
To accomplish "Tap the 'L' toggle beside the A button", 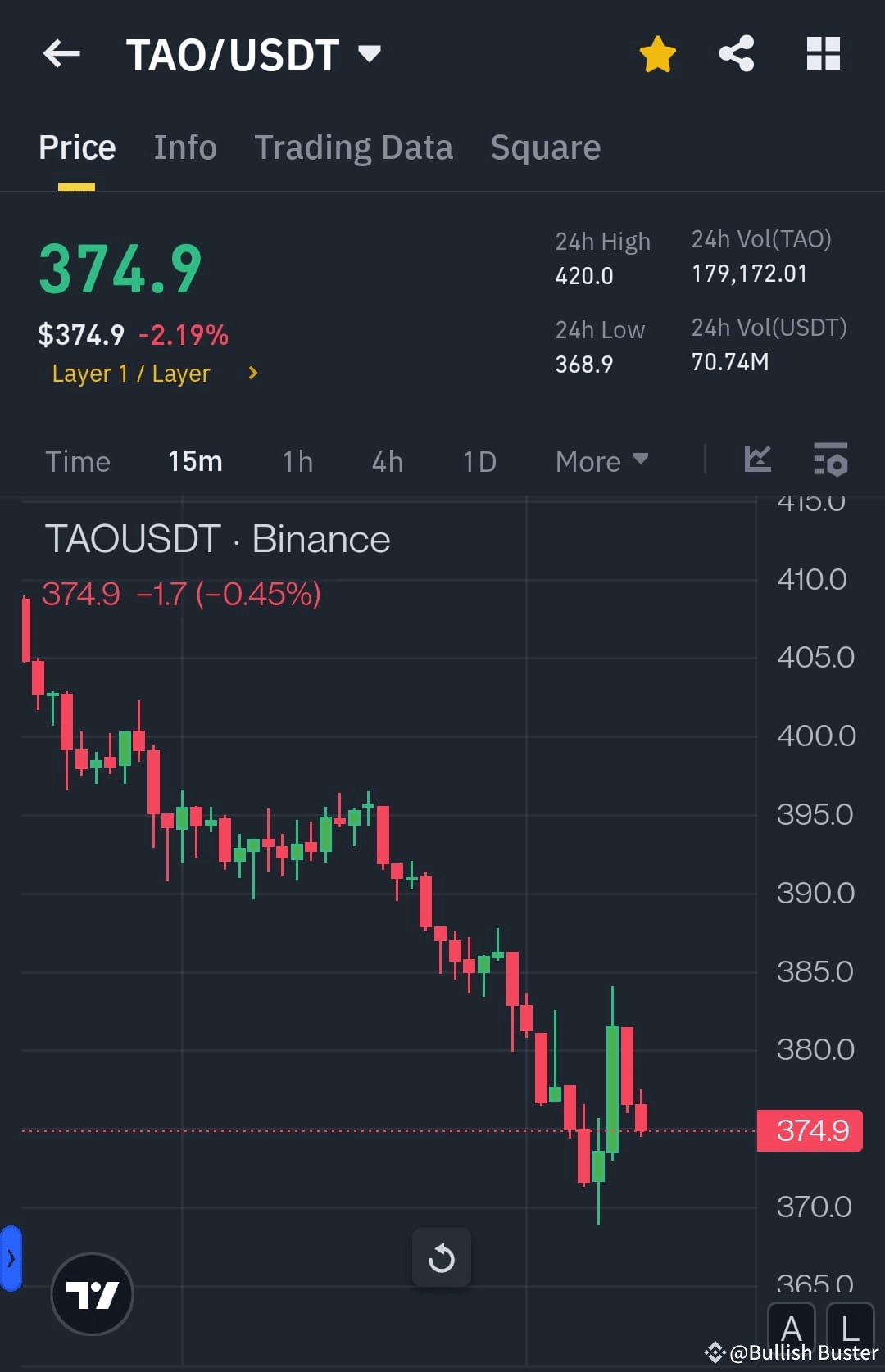I will [850, 1327].
